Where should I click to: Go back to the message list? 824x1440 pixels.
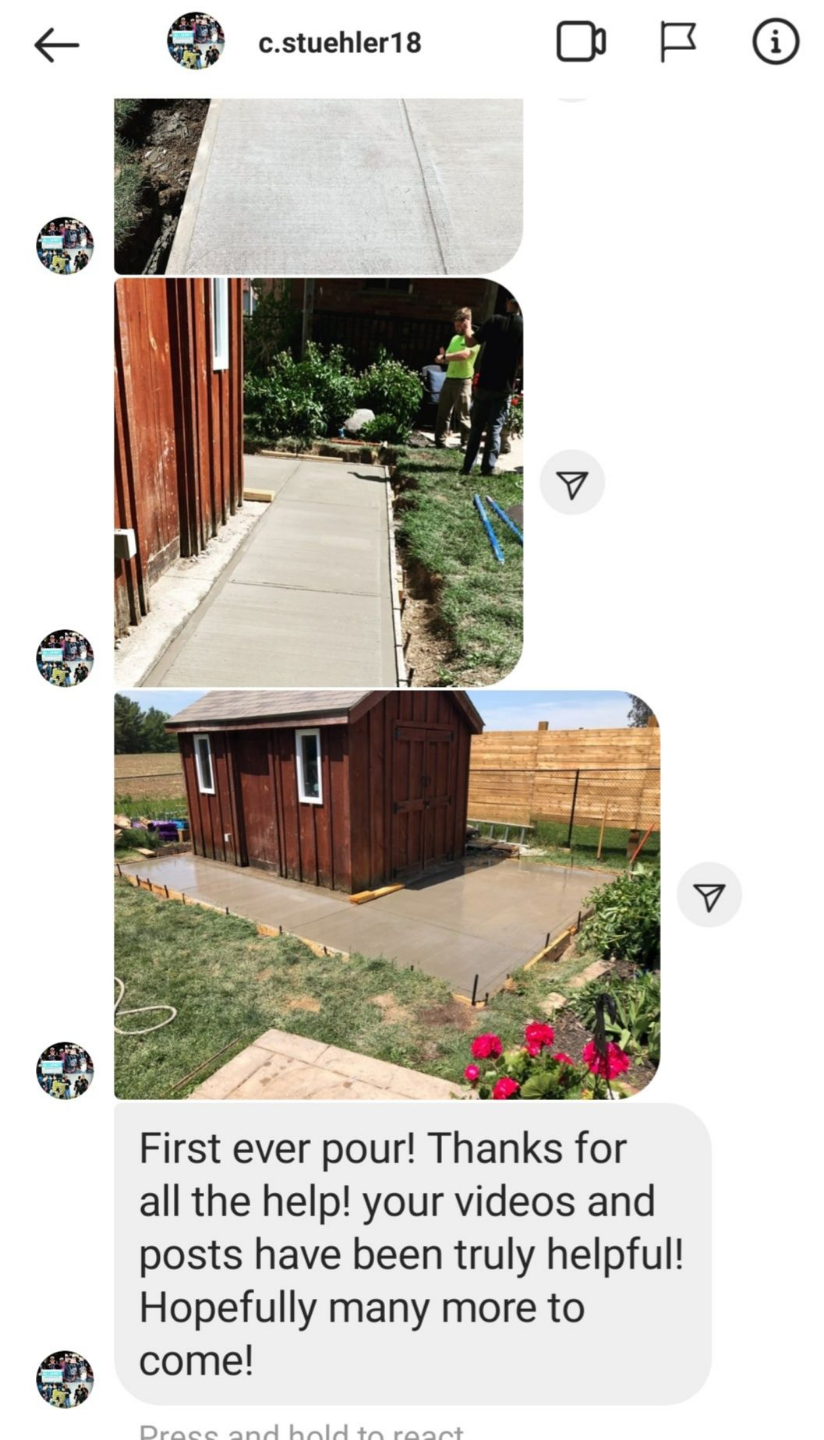pos(56,44)
